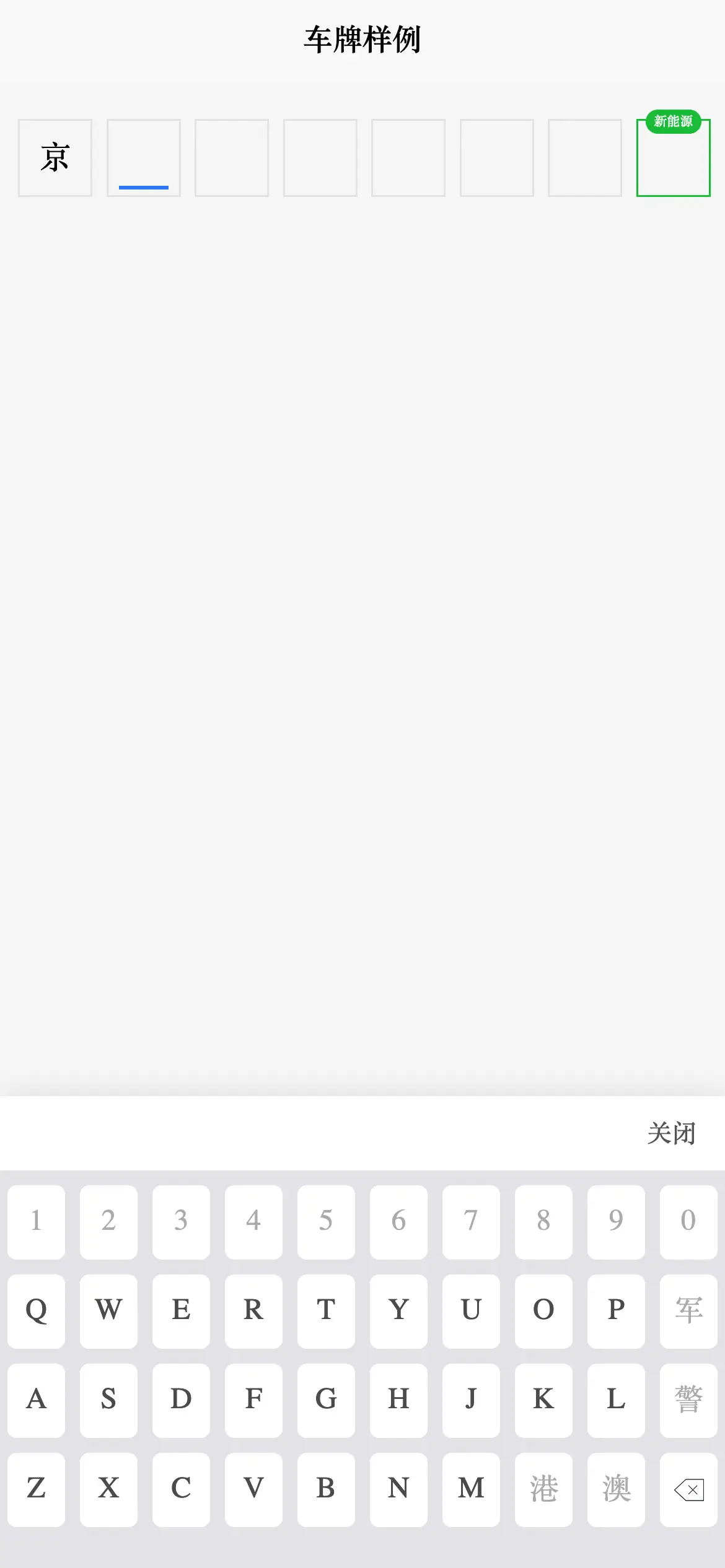Enter the letter N
The height and width of the screenshot is (1568, 725).
398,1489
